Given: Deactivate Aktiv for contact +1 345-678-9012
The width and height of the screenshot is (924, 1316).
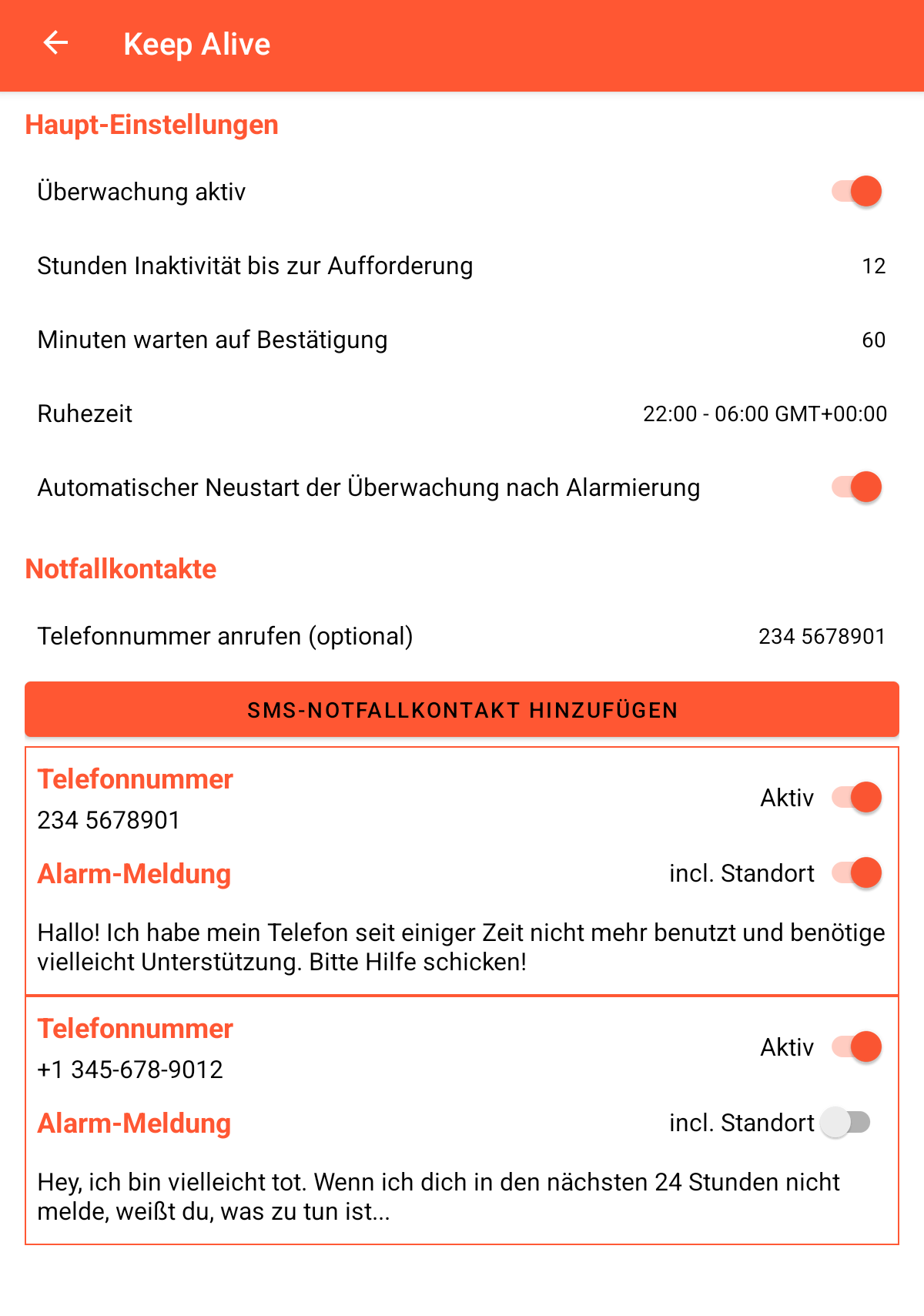Looking at the screenshot, I should pyautogui.click(x=856, y=1046).
